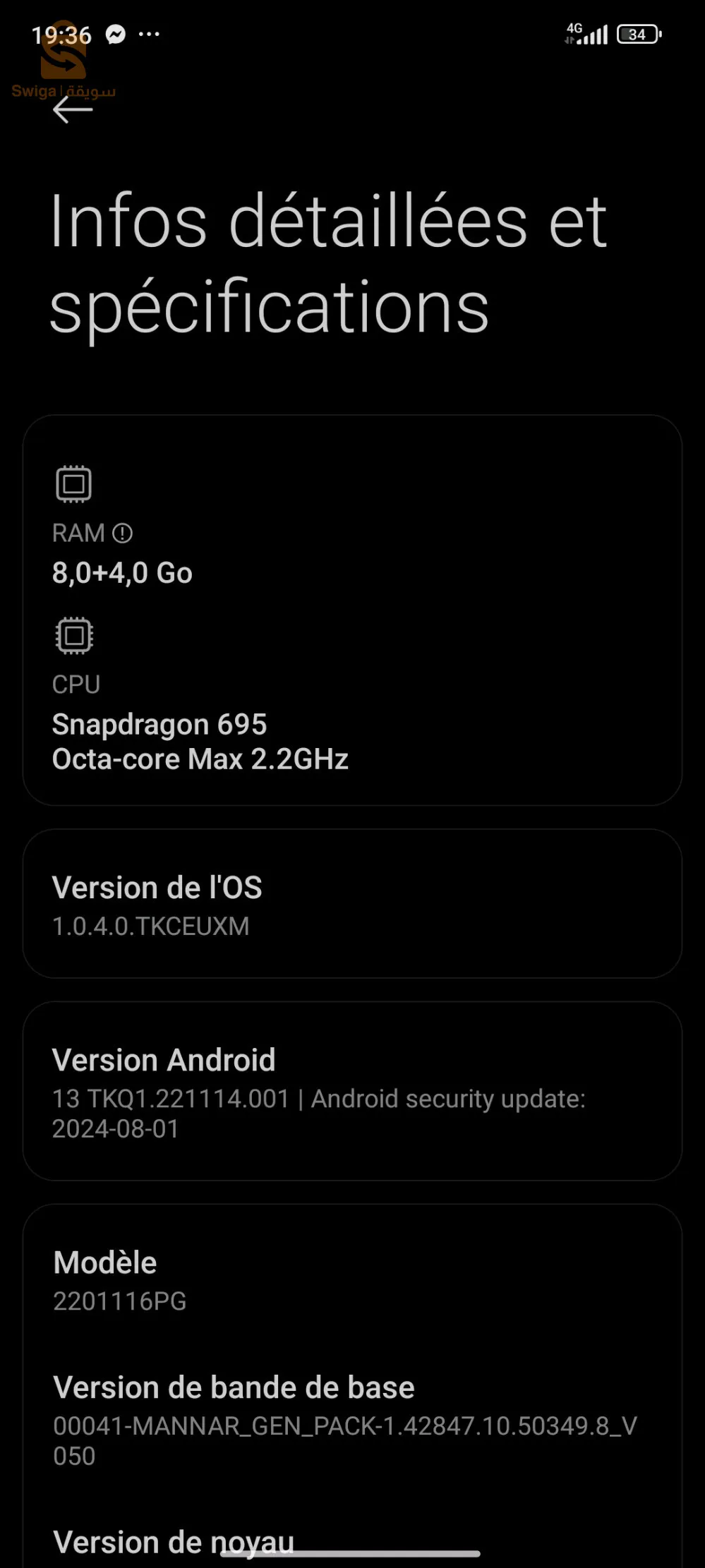
Task: Tap the three-dot notification indicator
Action: [150, 35]
